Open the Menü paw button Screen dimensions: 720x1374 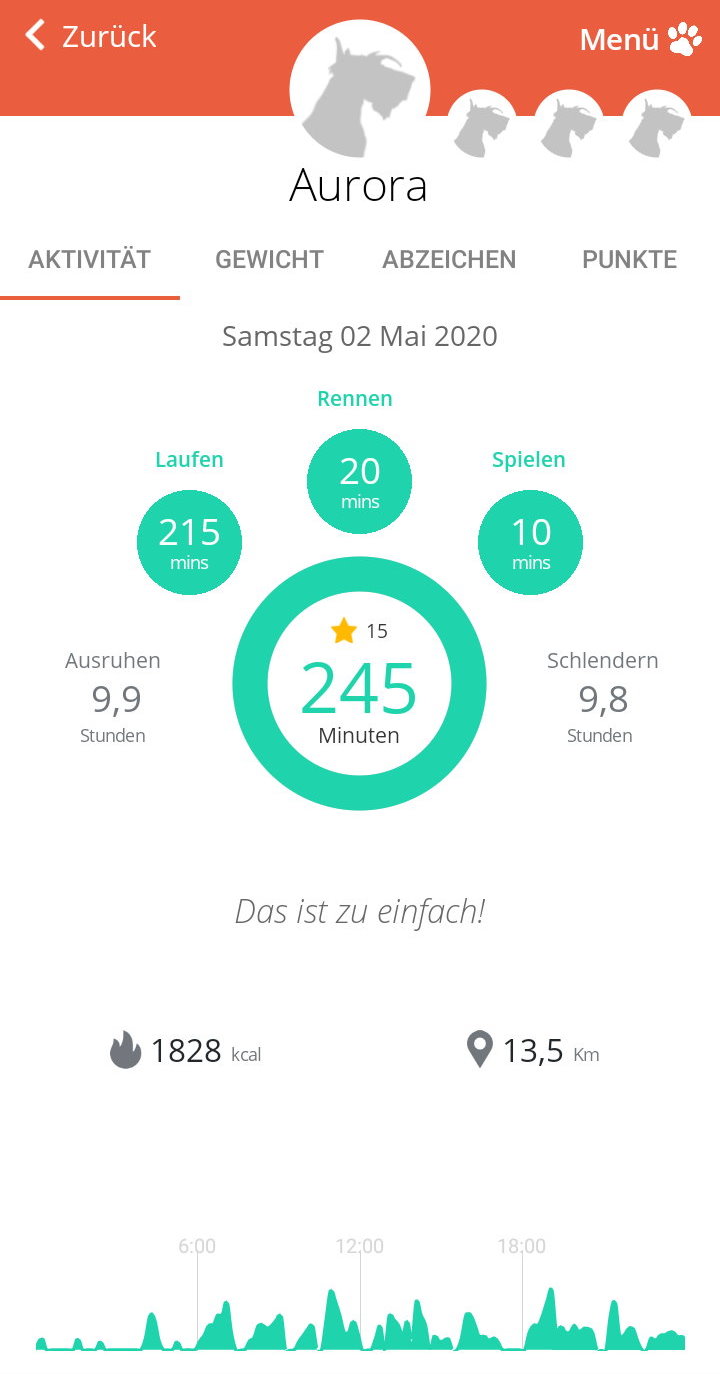(x=640, y=40)
